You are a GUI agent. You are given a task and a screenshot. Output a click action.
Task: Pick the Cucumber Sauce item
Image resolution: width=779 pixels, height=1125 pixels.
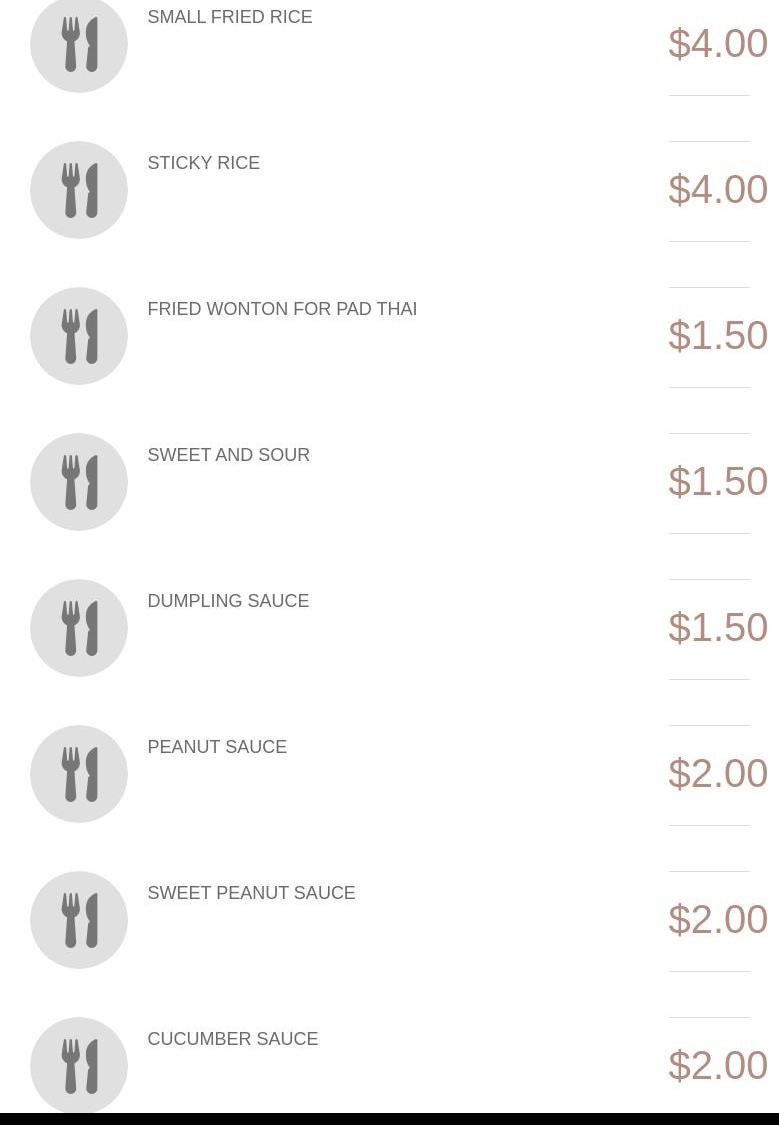pyautogui.click(x=232, y=1039)
